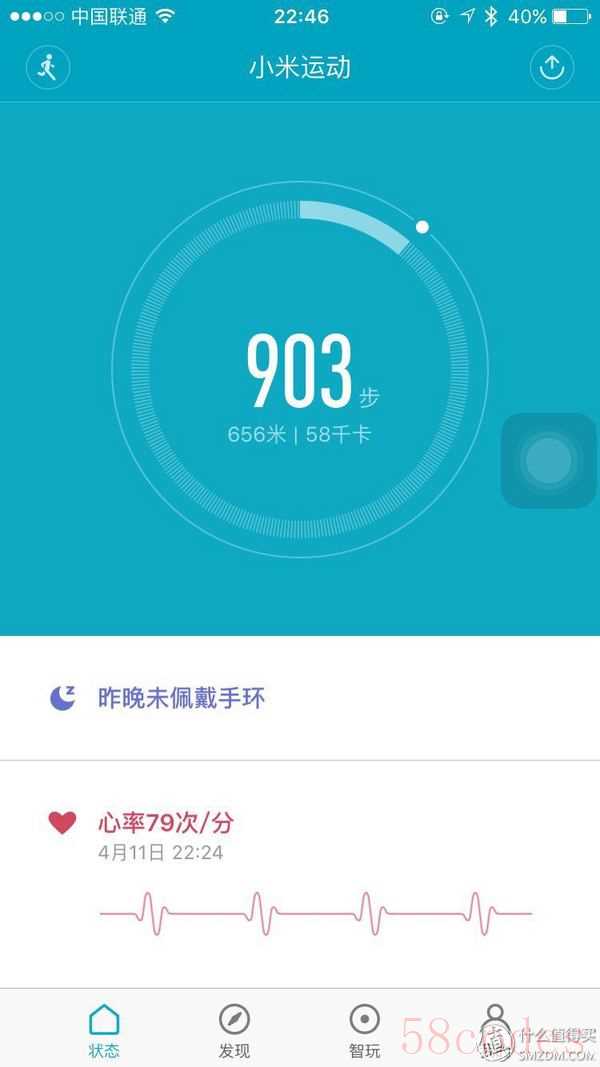
Task: Switch to the 发现 tab
Action: click(234, 1030)
